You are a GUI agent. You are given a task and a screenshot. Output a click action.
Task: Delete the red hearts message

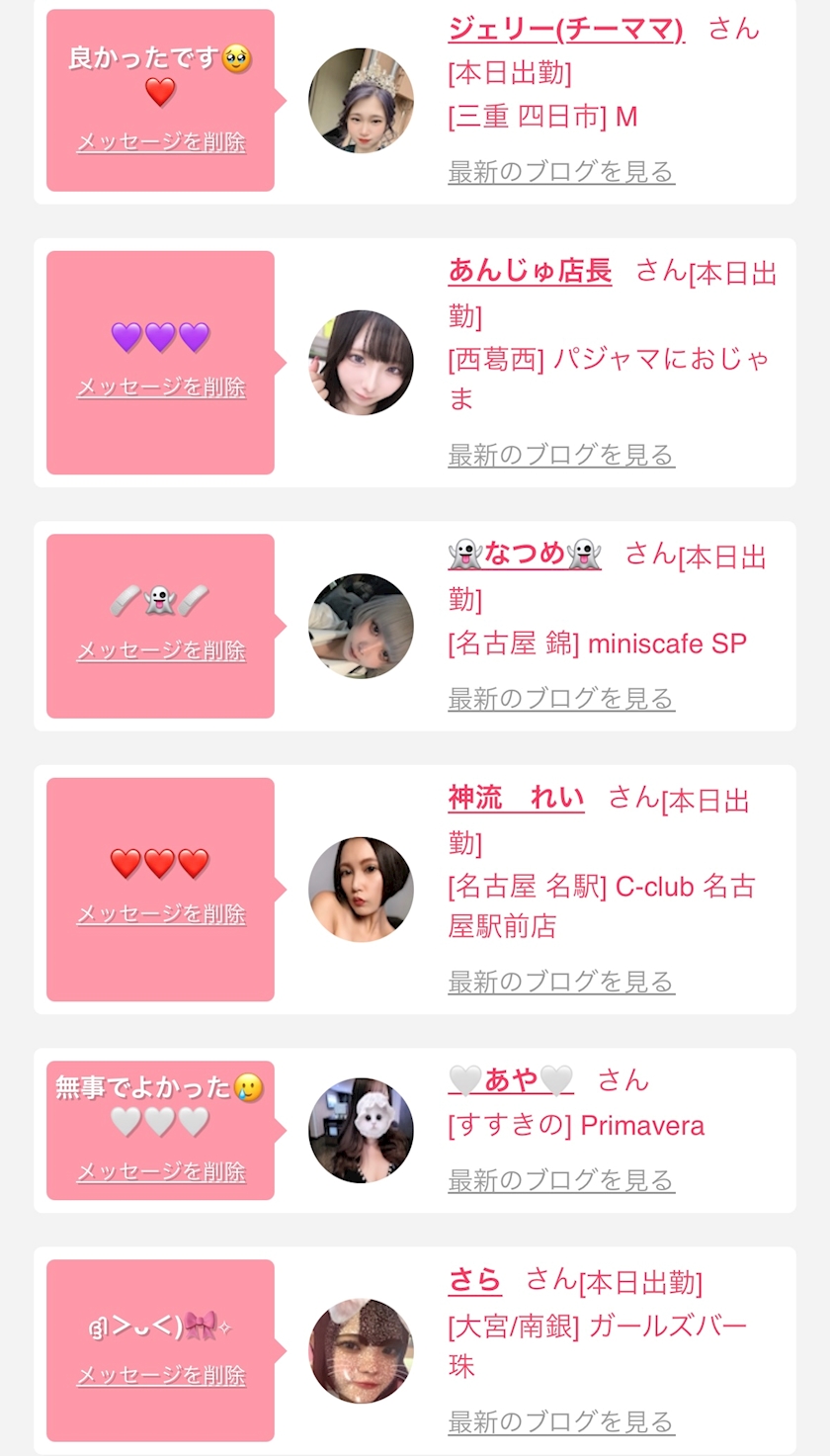click(x=161, y=915)
